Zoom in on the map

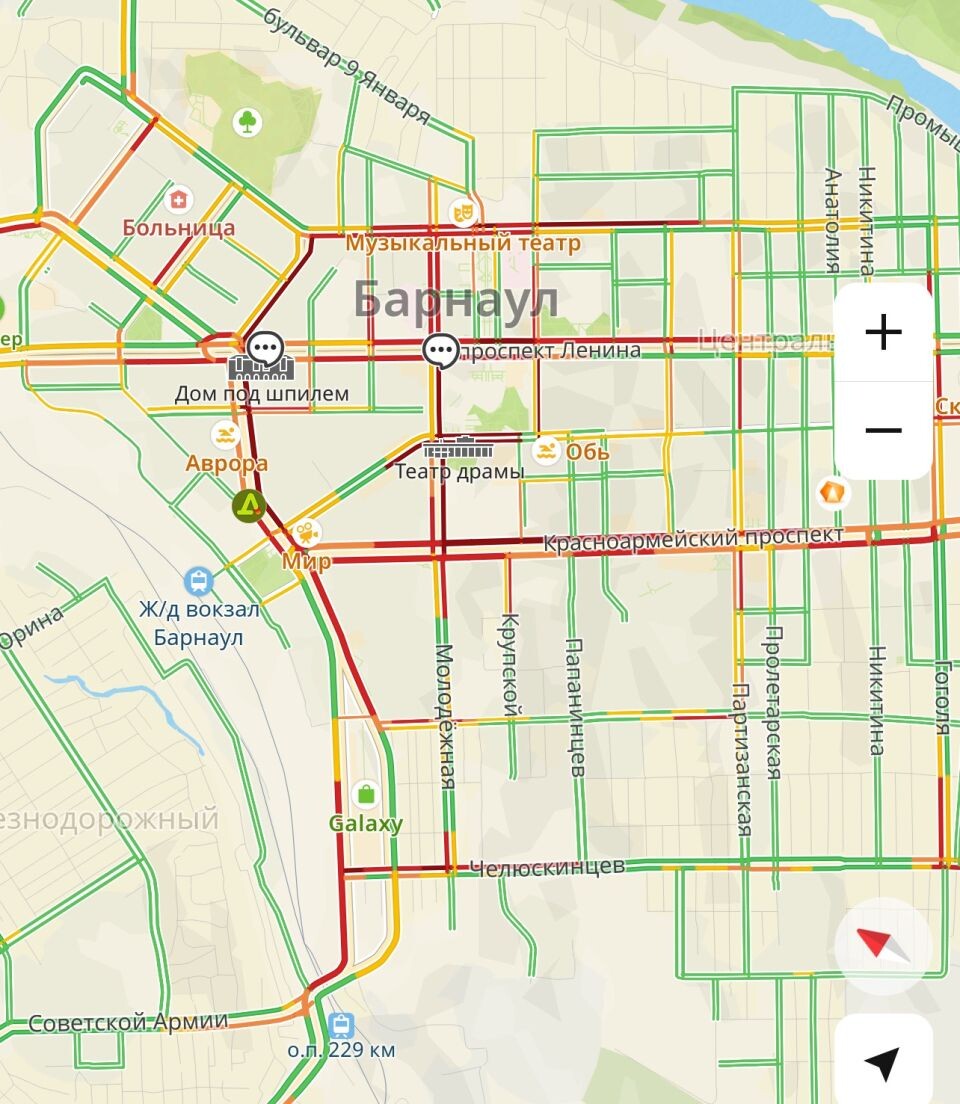(883, 332)
